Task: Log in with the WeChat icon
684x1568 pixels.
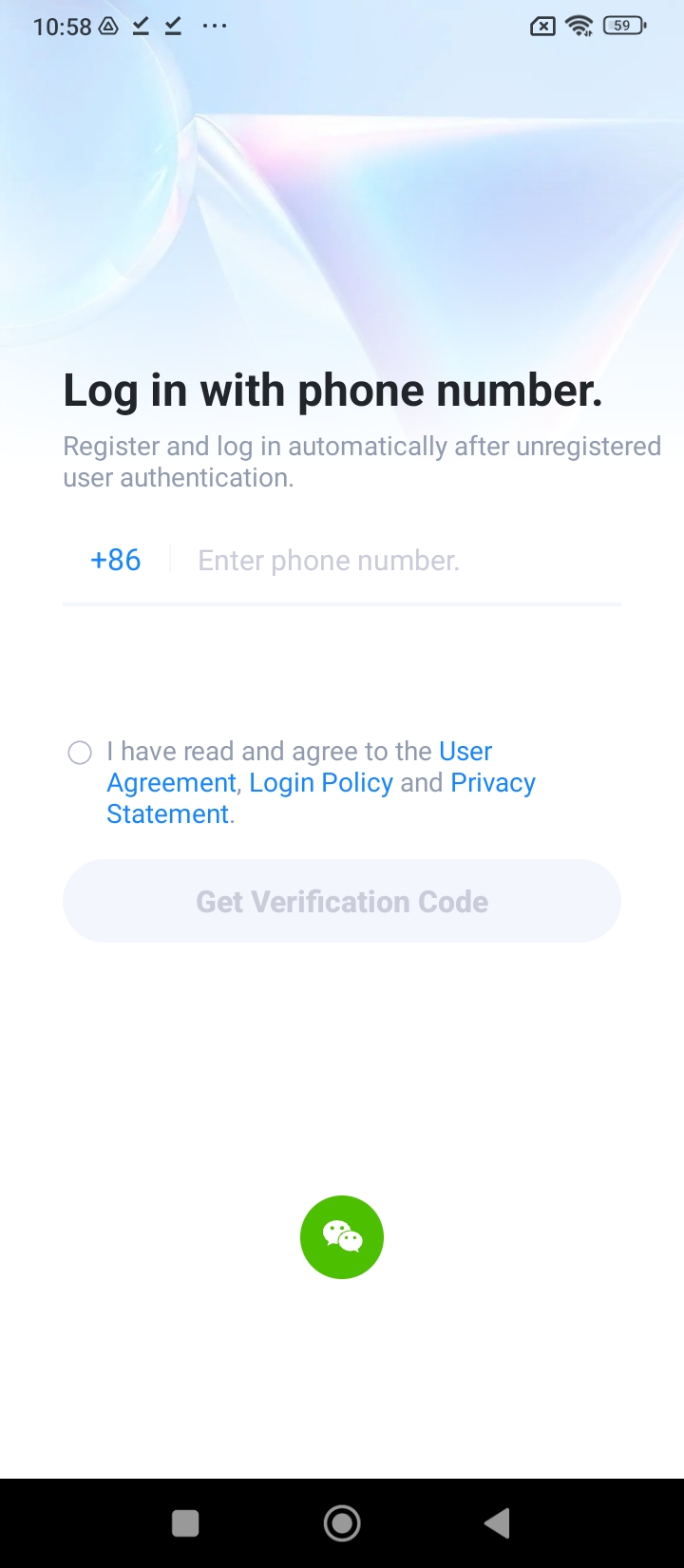Action: click(342, 1237)
